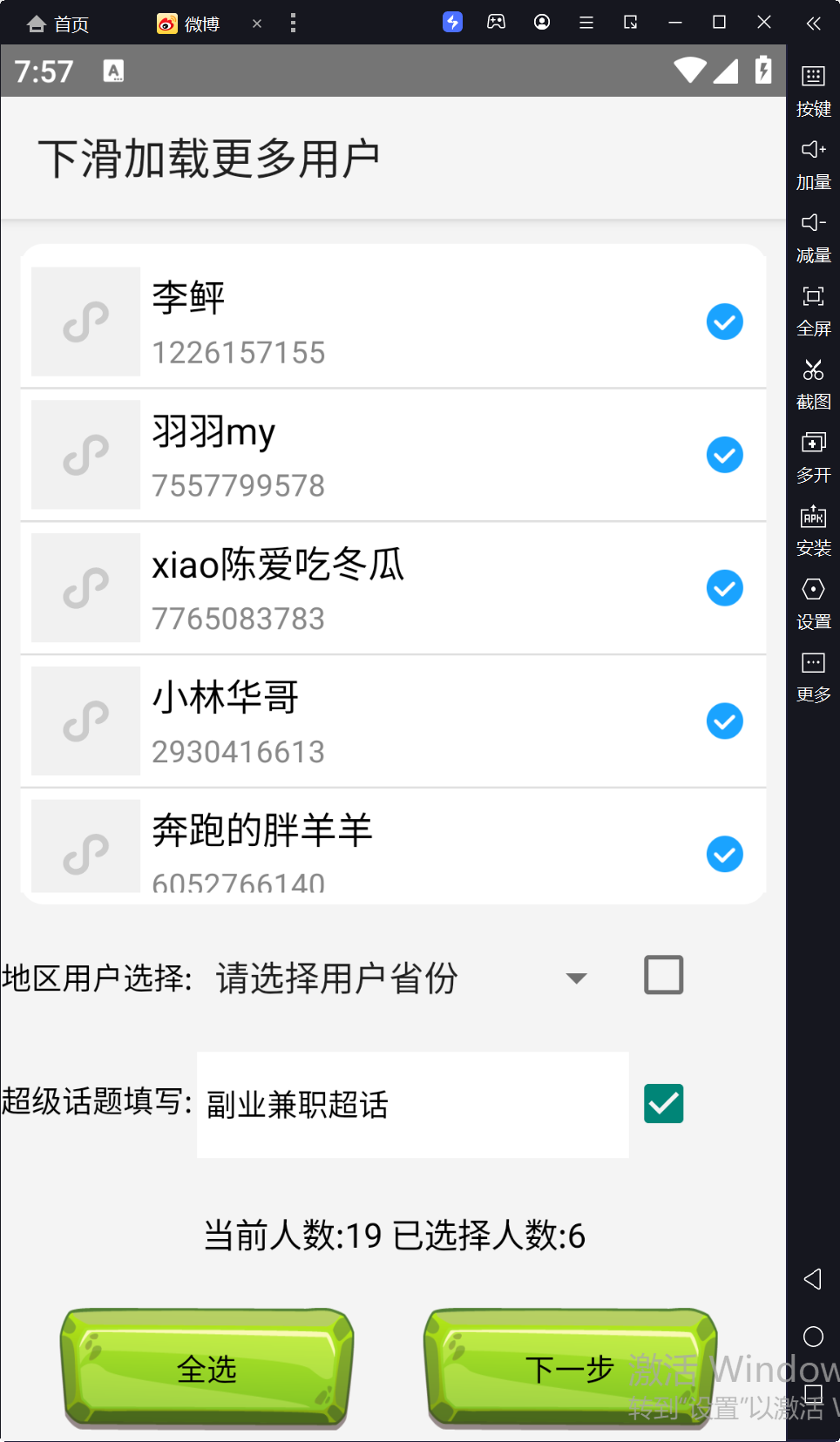
Task: Switch to fullscreen mode (全屏)
Action: pyautogui.click(x=812, y=295)
